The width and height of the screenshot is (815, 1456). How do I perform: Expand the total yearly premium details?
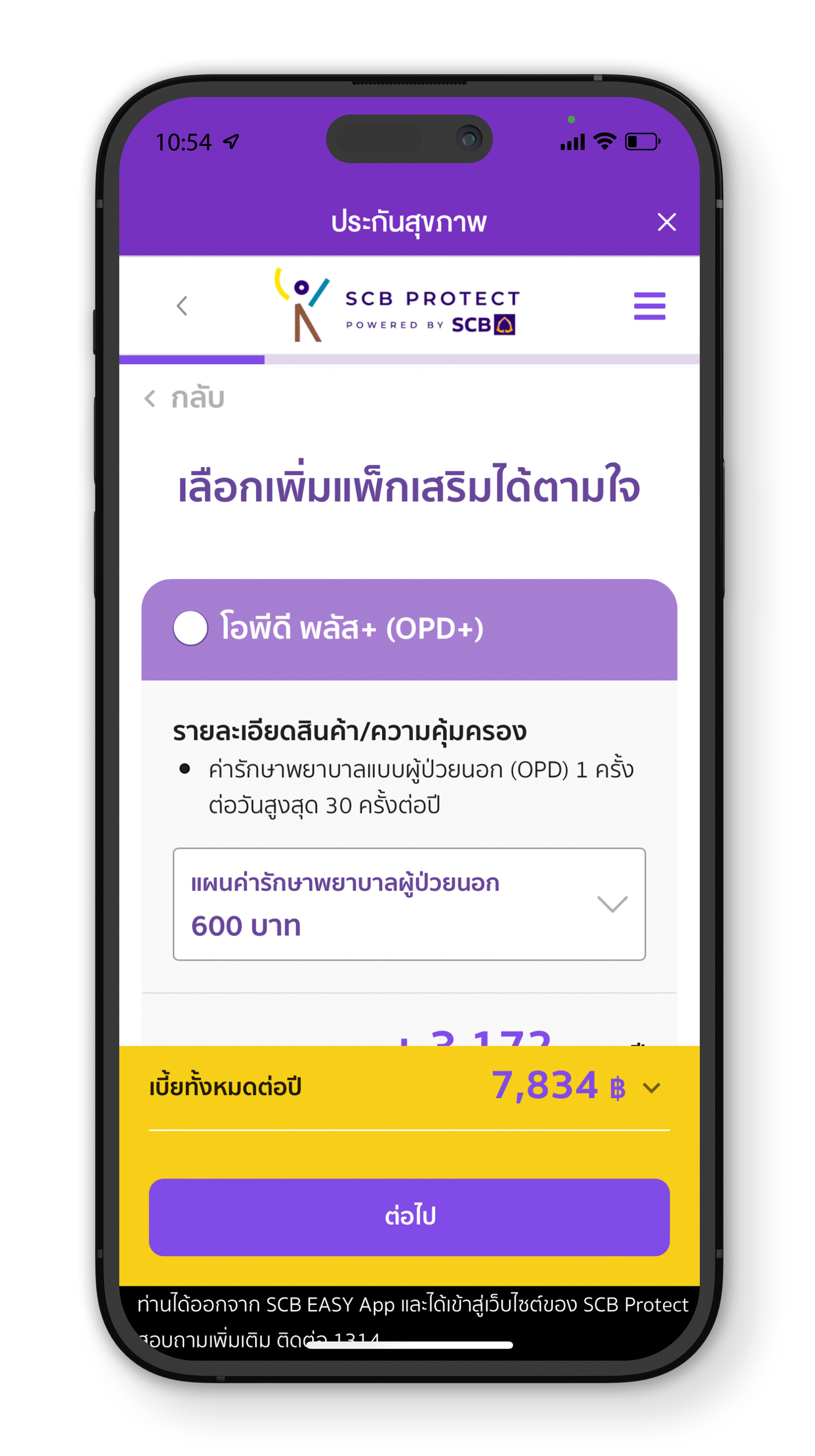pos(651,1088)
